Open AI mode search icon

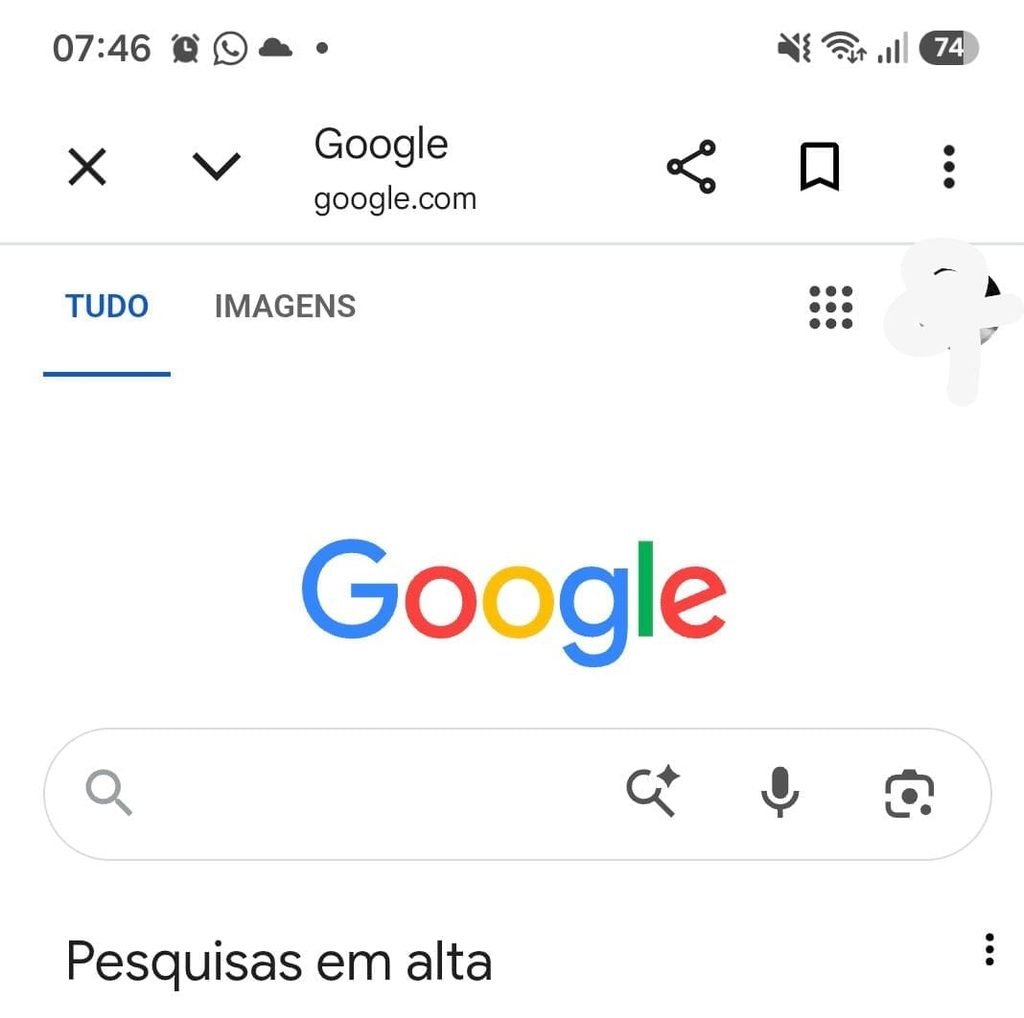pyautogui.click(x=652, y=792)
